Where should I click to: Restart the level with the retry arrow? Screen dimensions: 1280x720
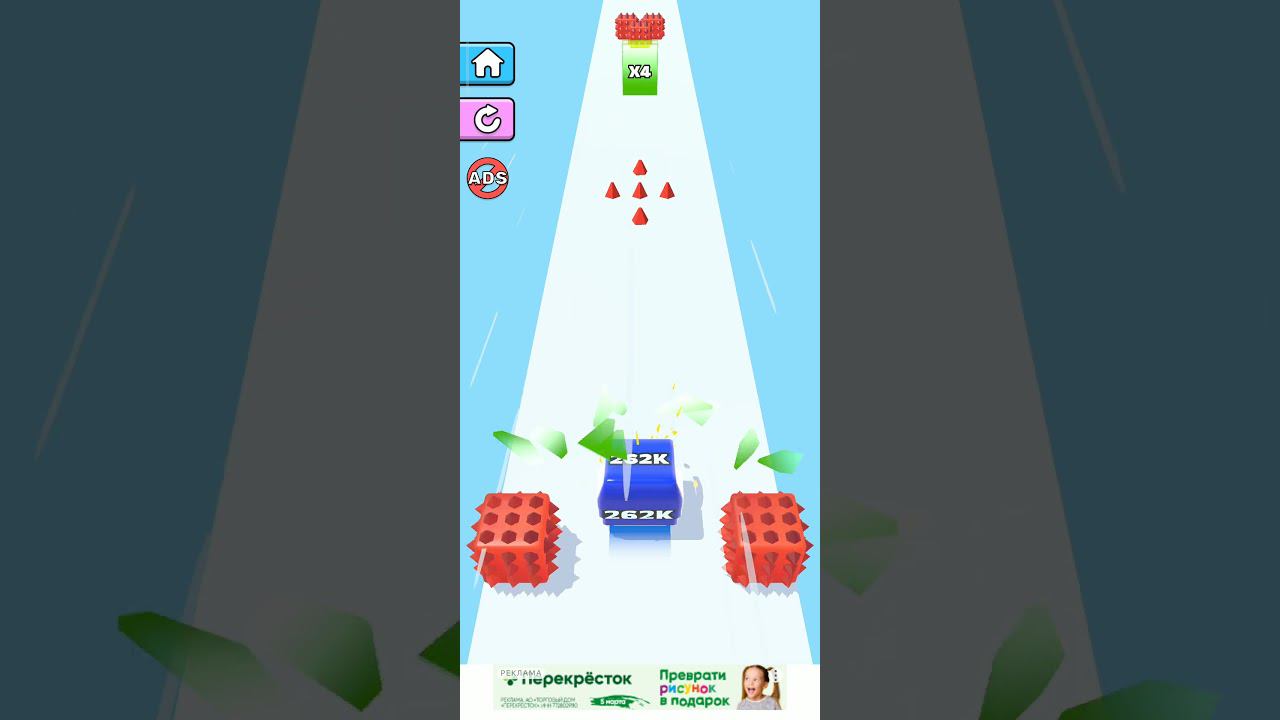[487, 120]
